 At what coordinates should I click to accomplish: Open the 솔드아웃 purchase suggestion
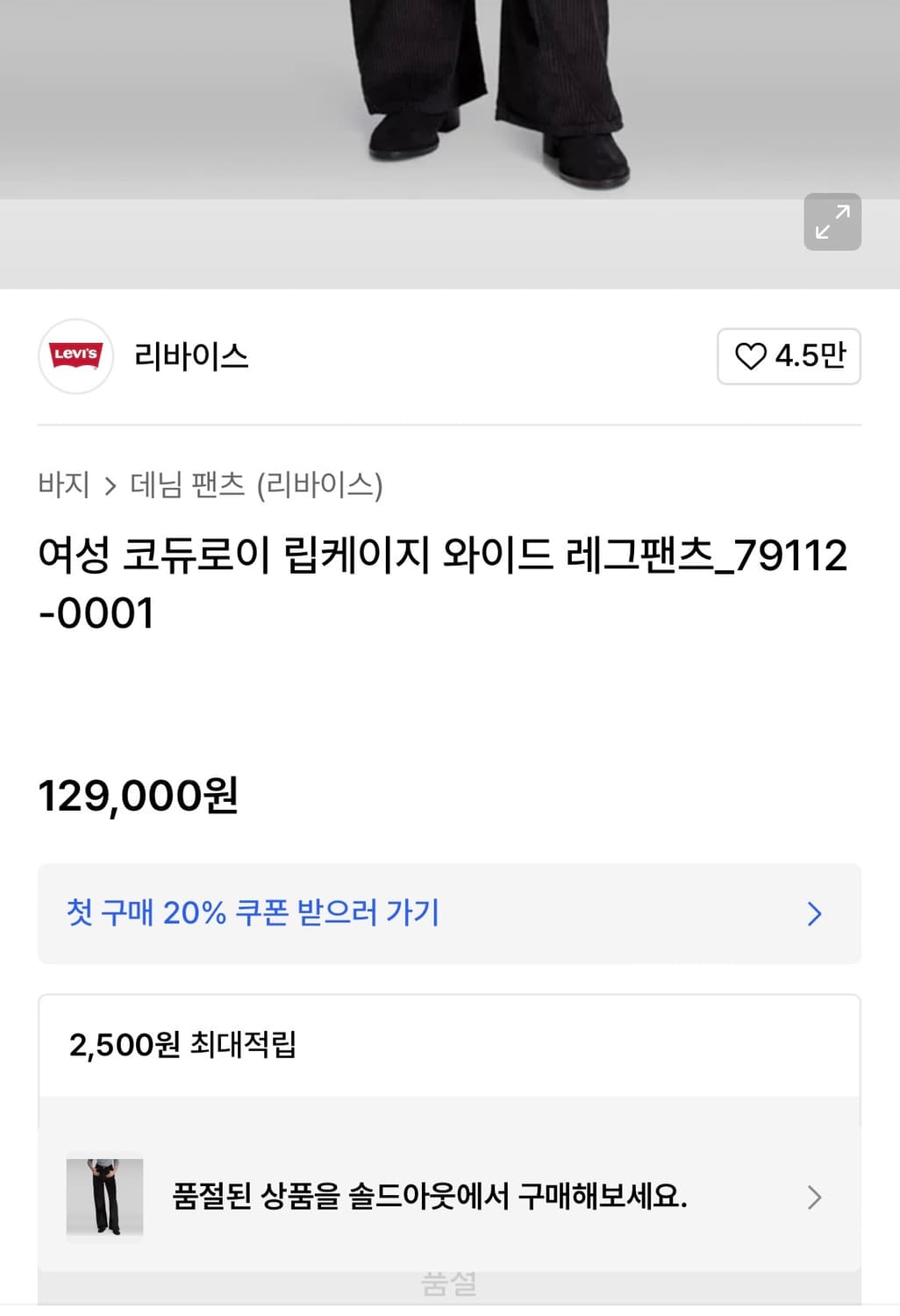coord(430,1197)
